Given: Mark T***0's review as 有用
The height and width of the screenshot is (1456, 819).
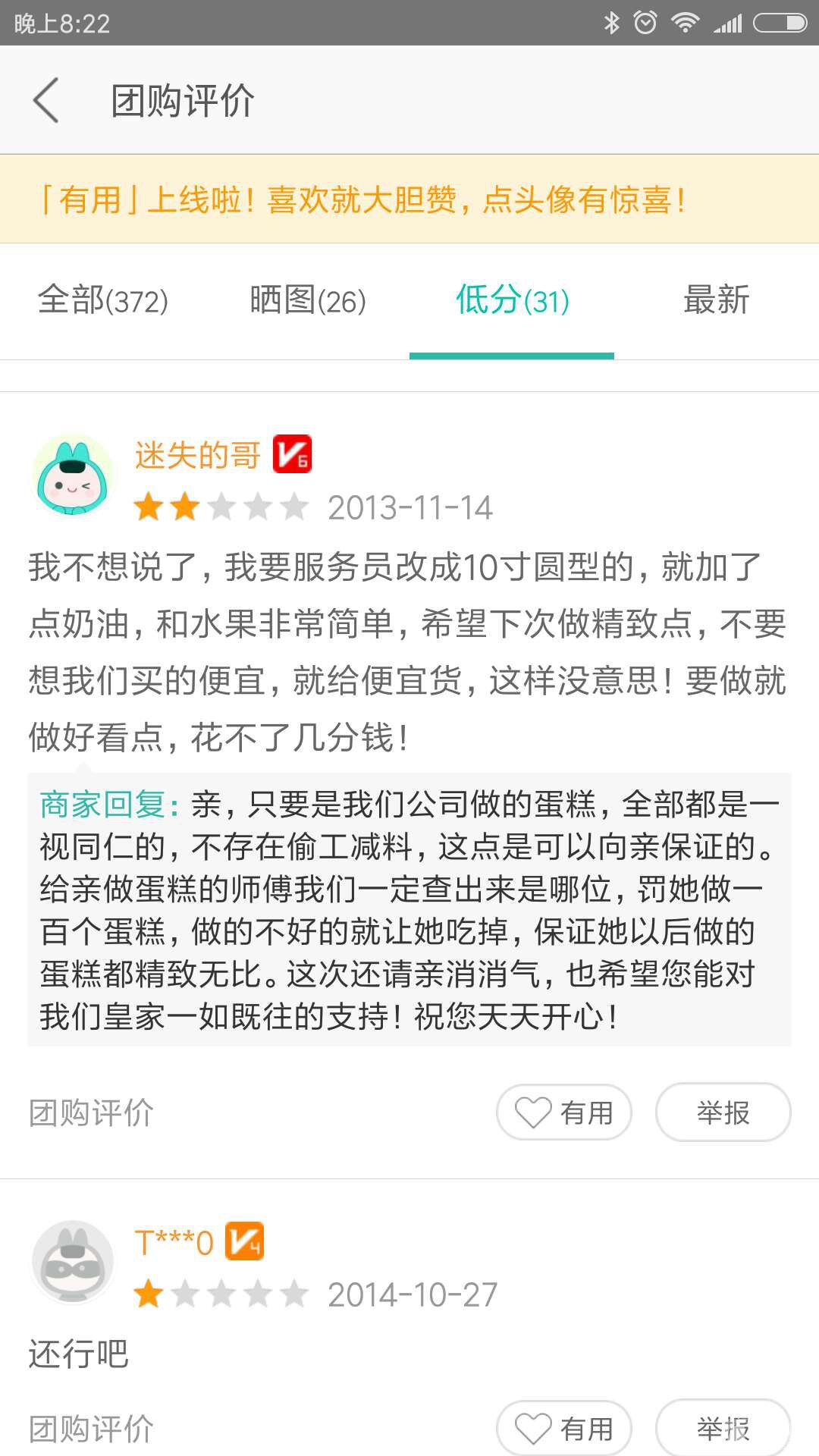Looking at the screenshot, I should [563, 1429].
